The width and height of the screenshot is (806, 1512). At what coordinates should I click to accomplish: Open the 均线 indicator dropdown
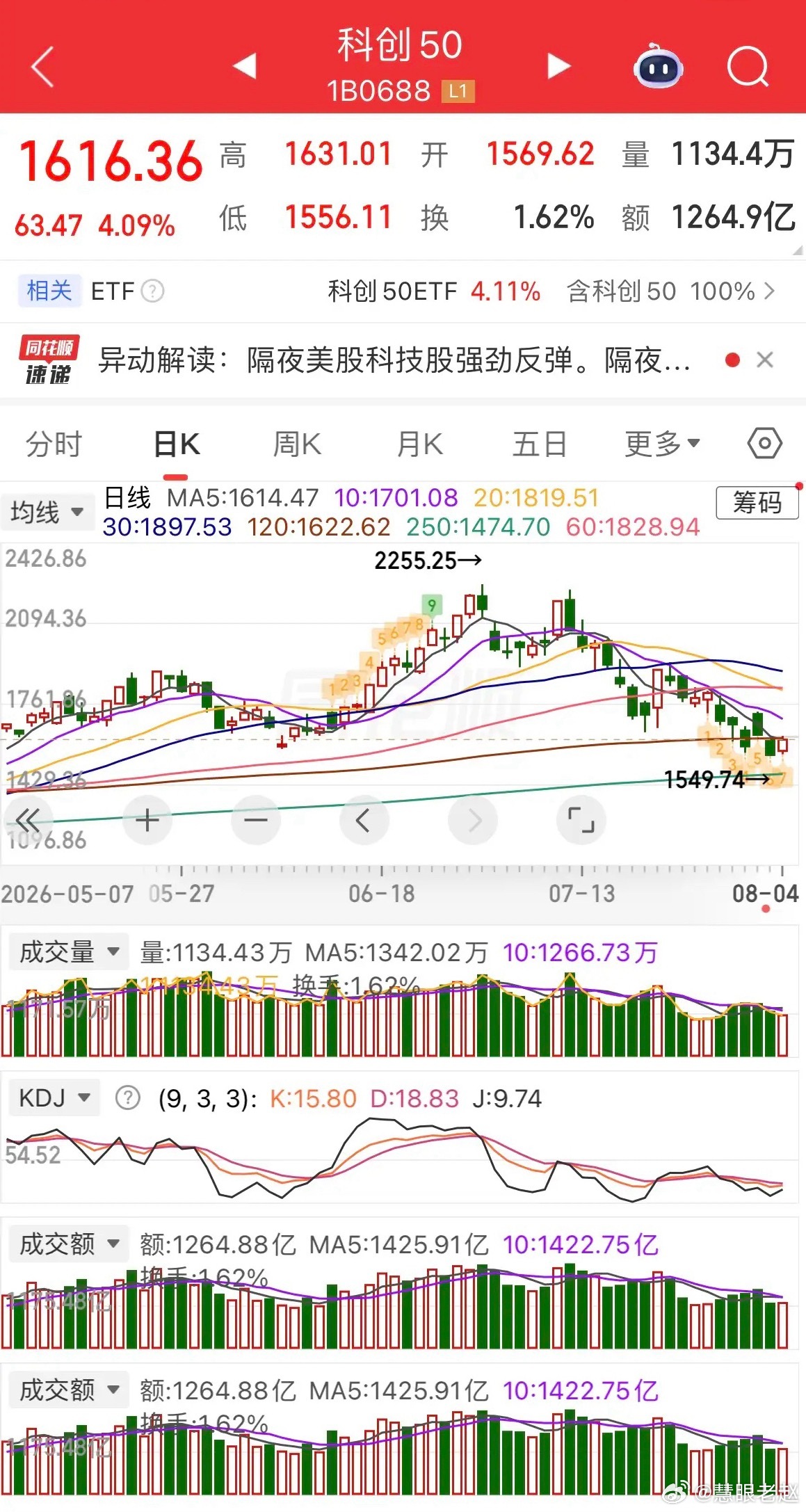[x=47, y=513]
